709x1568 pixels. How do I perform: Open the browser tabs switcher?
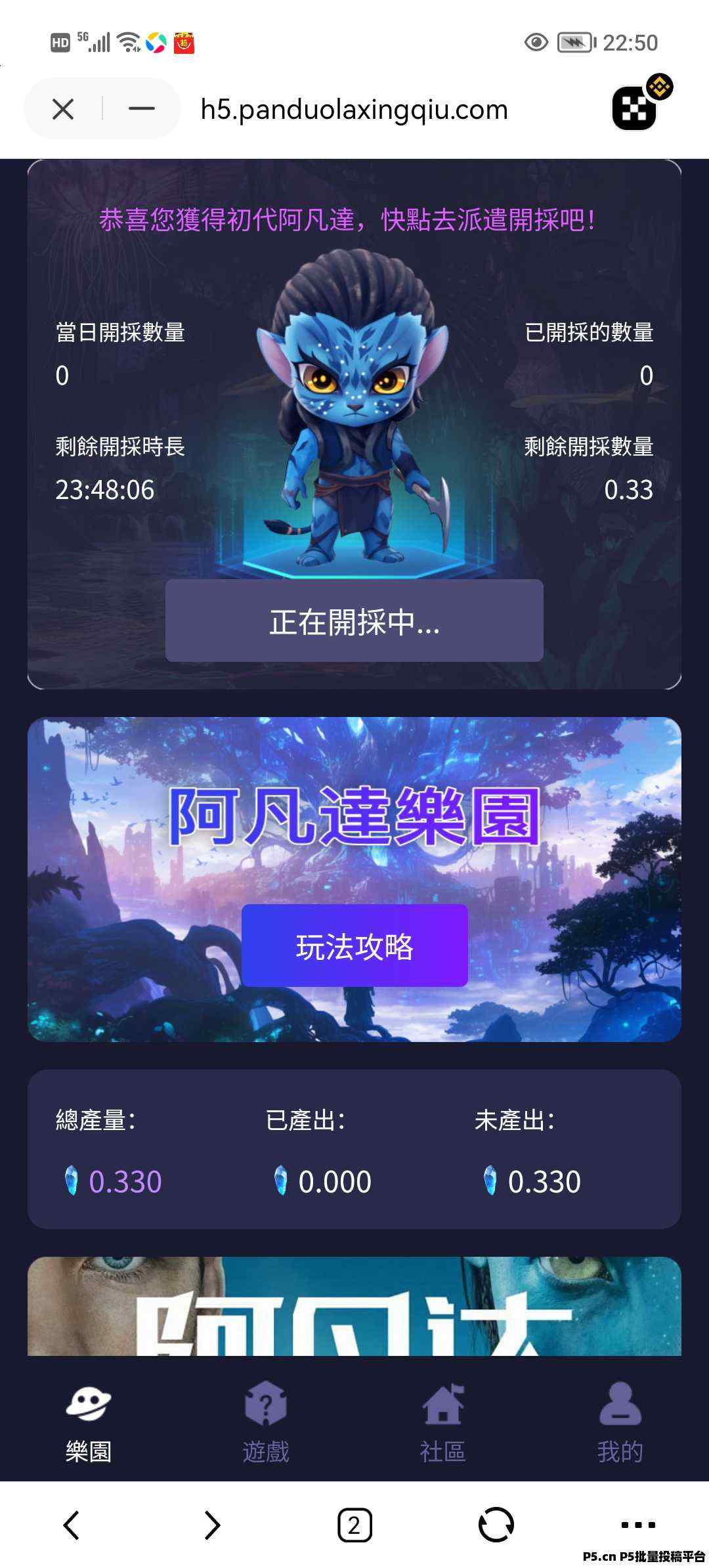coord(354,1525)
